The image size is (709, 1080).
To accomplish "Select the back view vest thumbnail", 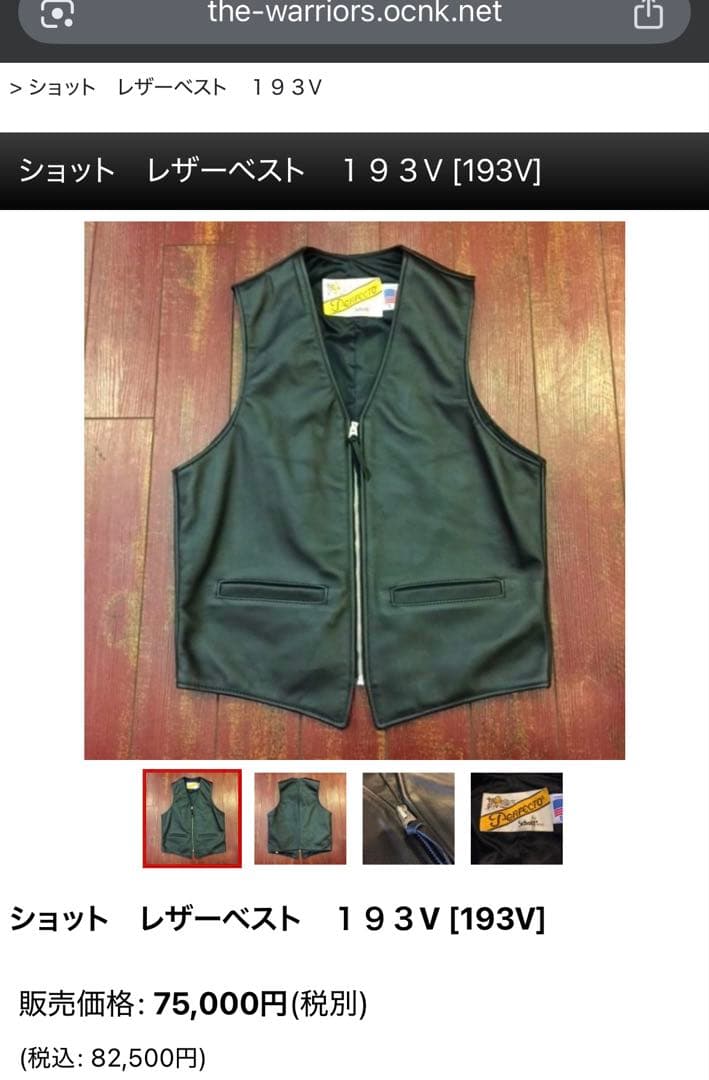I will tap(300, 817).
